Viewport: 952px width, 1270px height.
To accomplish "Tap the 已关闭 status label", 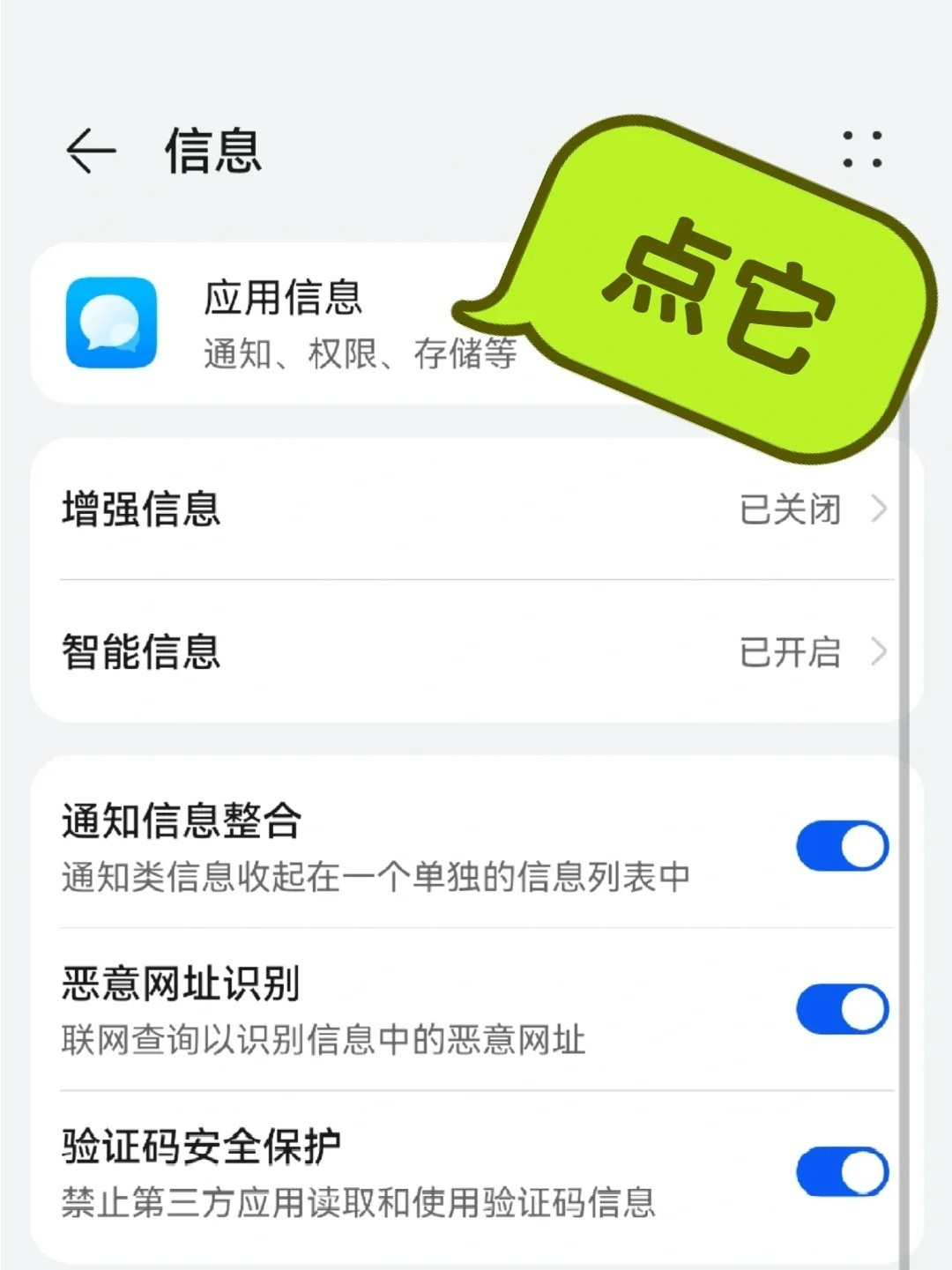I will click(x=792, y=509).
